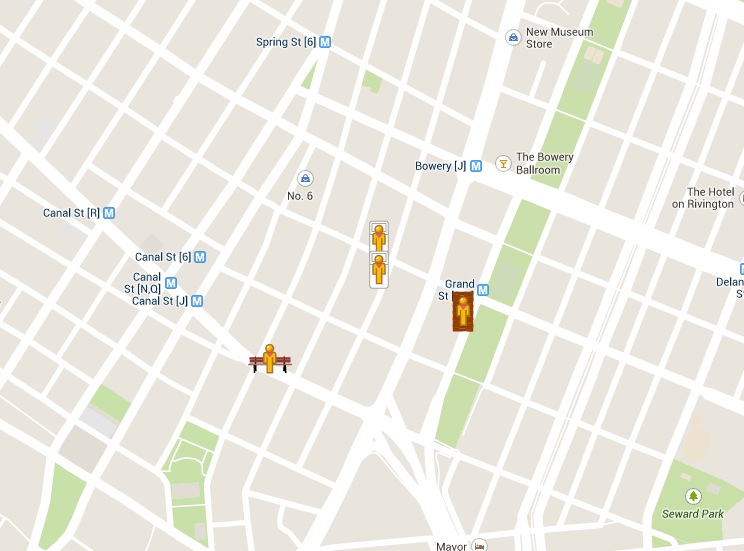Select Canal St [R] subway station
This screenshot has width=744, height=551.
(x=109, y=213)
